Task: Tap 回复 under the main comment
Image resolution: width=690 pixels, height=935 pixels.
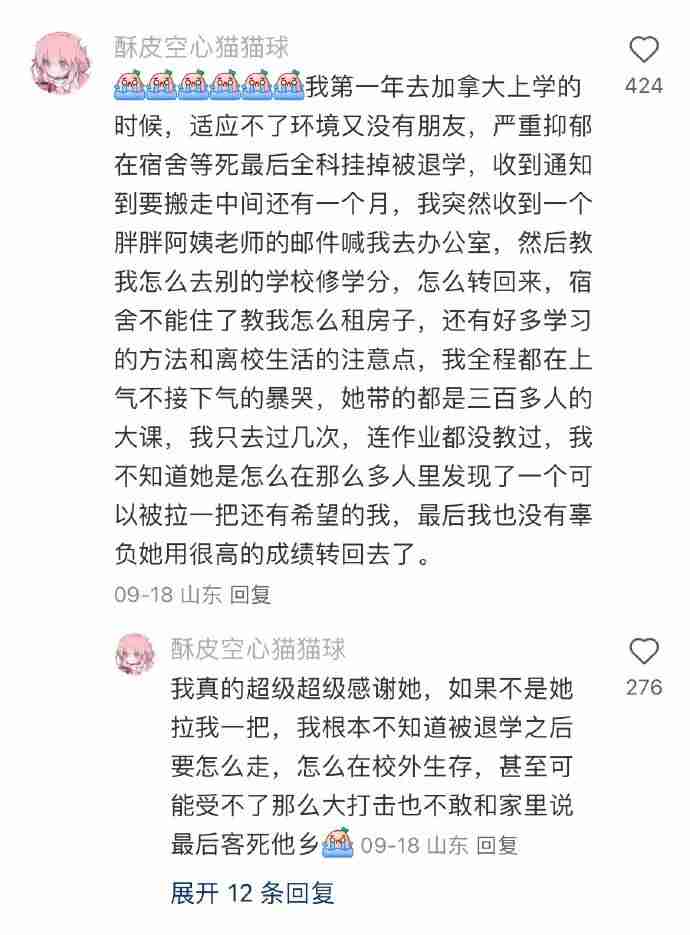Action: 251,594
